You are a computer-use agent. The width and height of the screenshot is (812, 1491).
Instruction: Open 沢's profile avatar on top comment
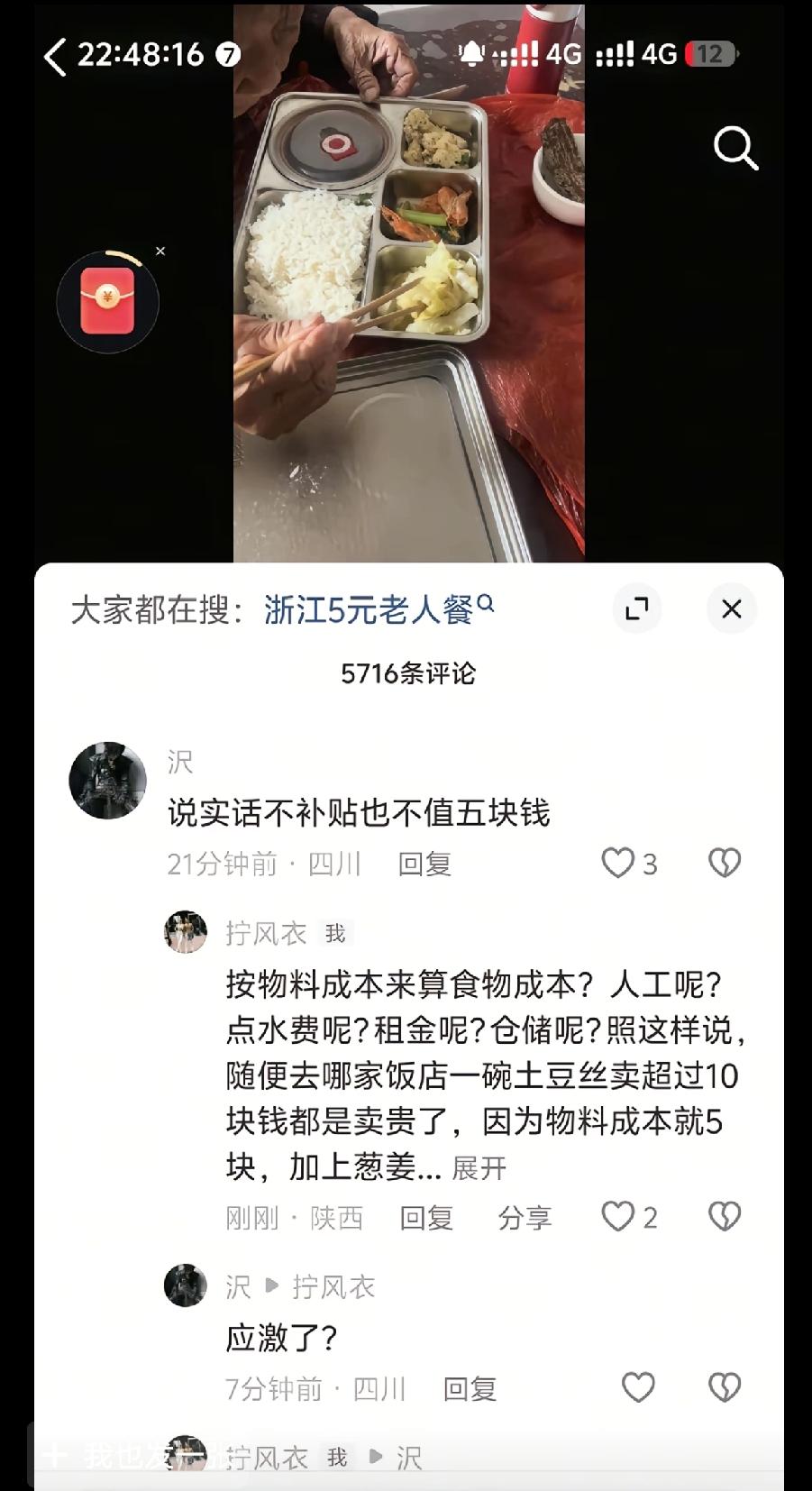tap(108, 781)
